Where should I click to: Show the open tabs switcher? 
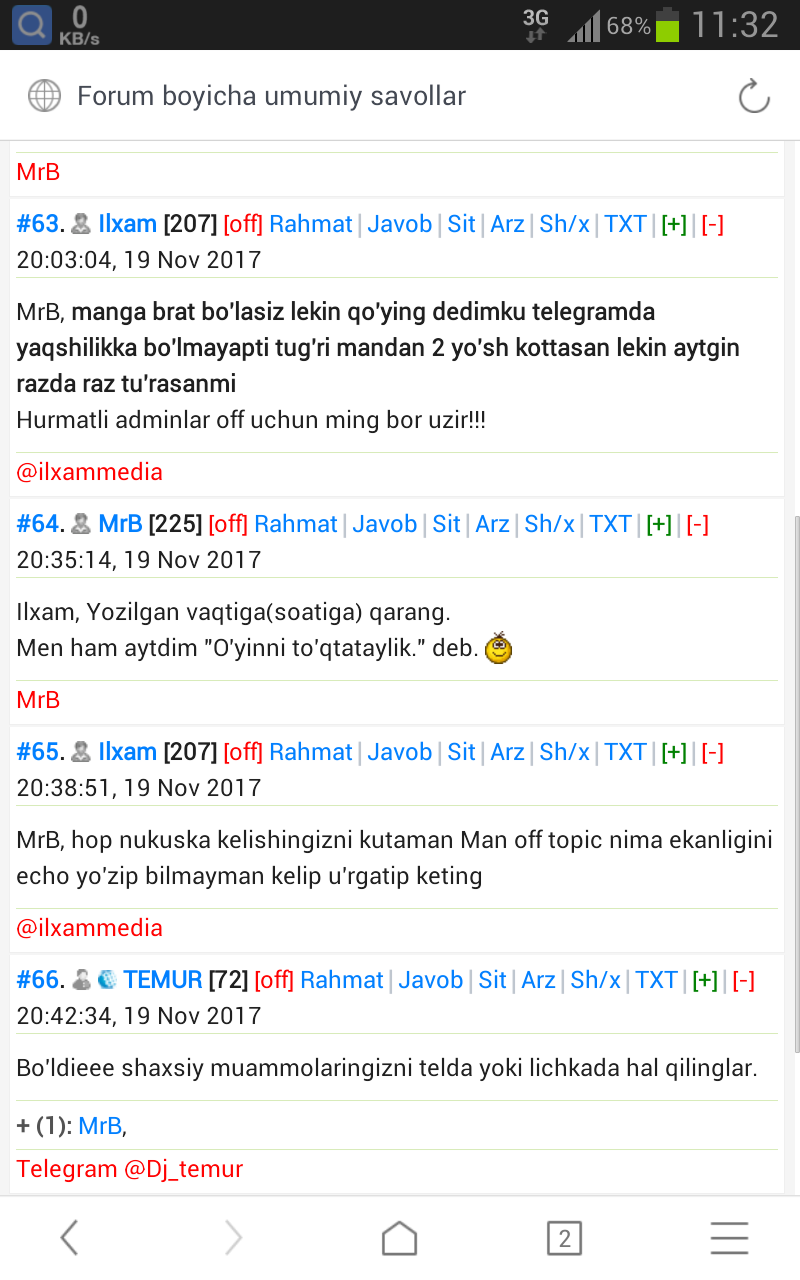click(564, 1238)
